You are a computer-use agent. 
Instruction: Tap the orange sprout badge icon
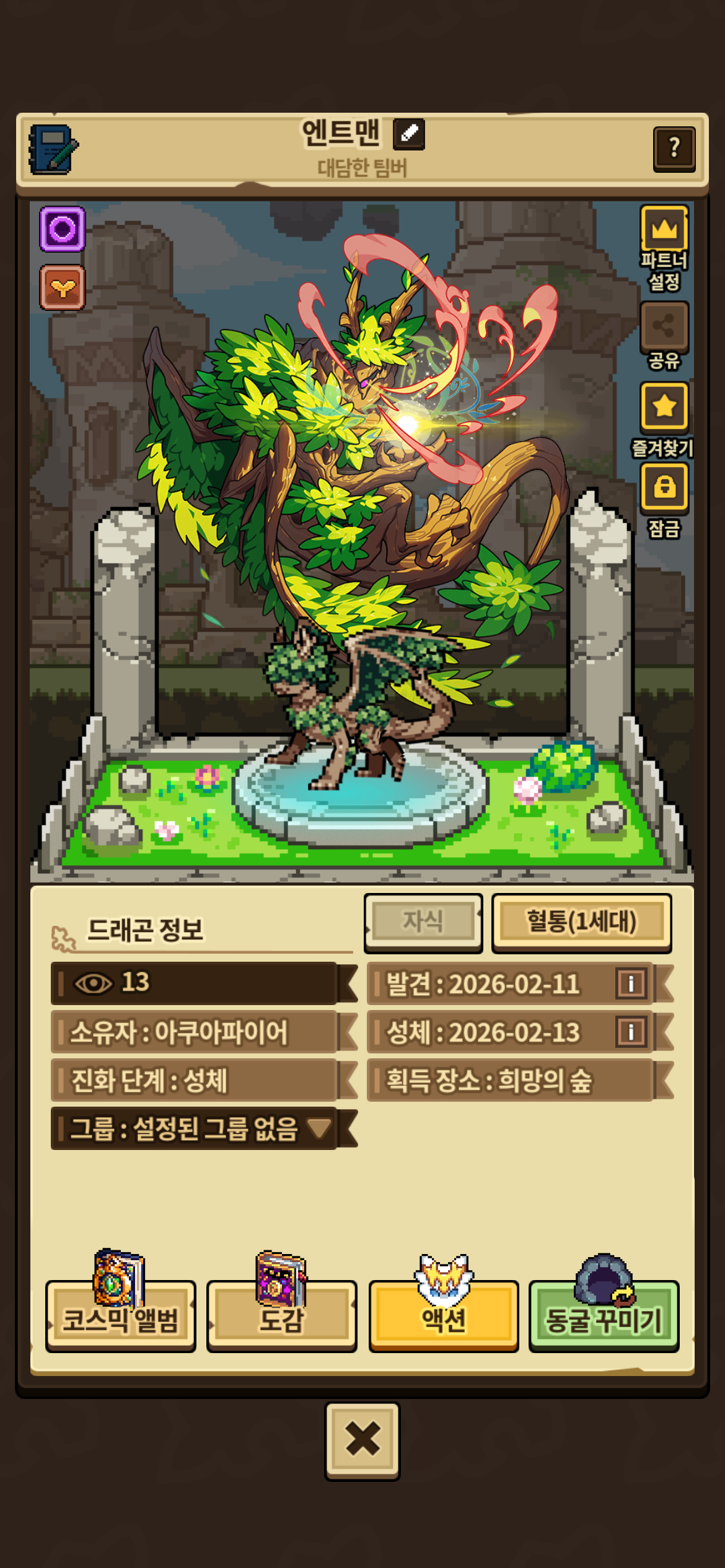click(x=63, y=287)
